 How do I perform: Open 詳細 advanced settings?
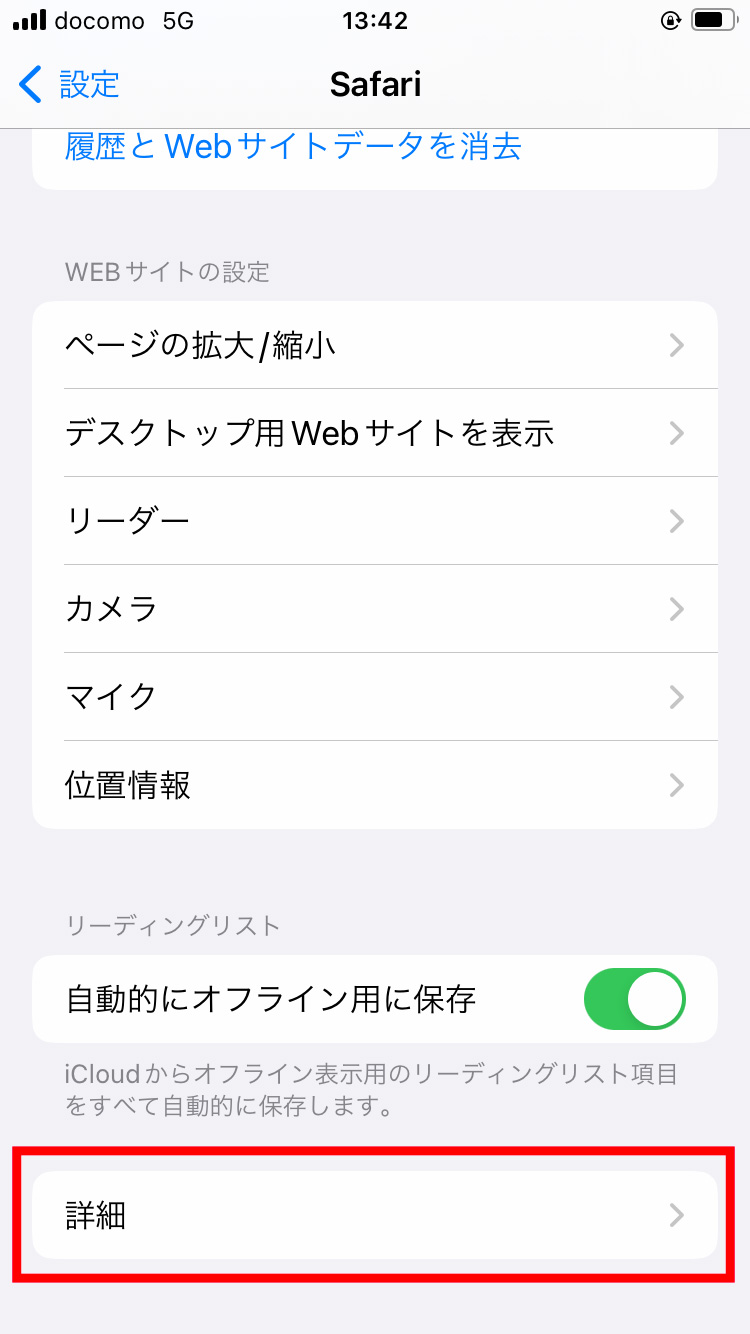tap(375, 1215)
